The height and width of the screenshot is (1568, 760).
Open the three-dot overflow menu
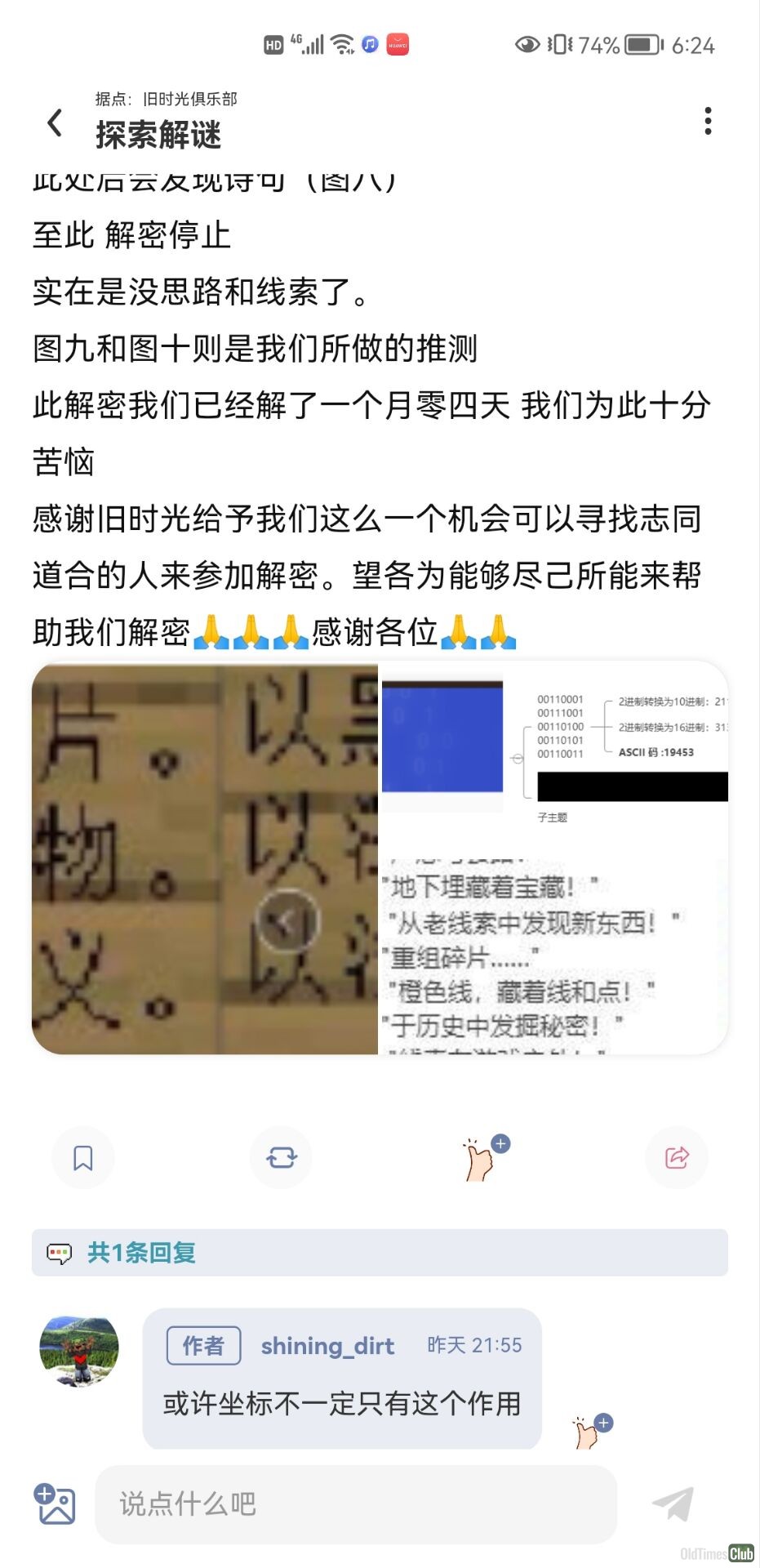click(708, 121)
